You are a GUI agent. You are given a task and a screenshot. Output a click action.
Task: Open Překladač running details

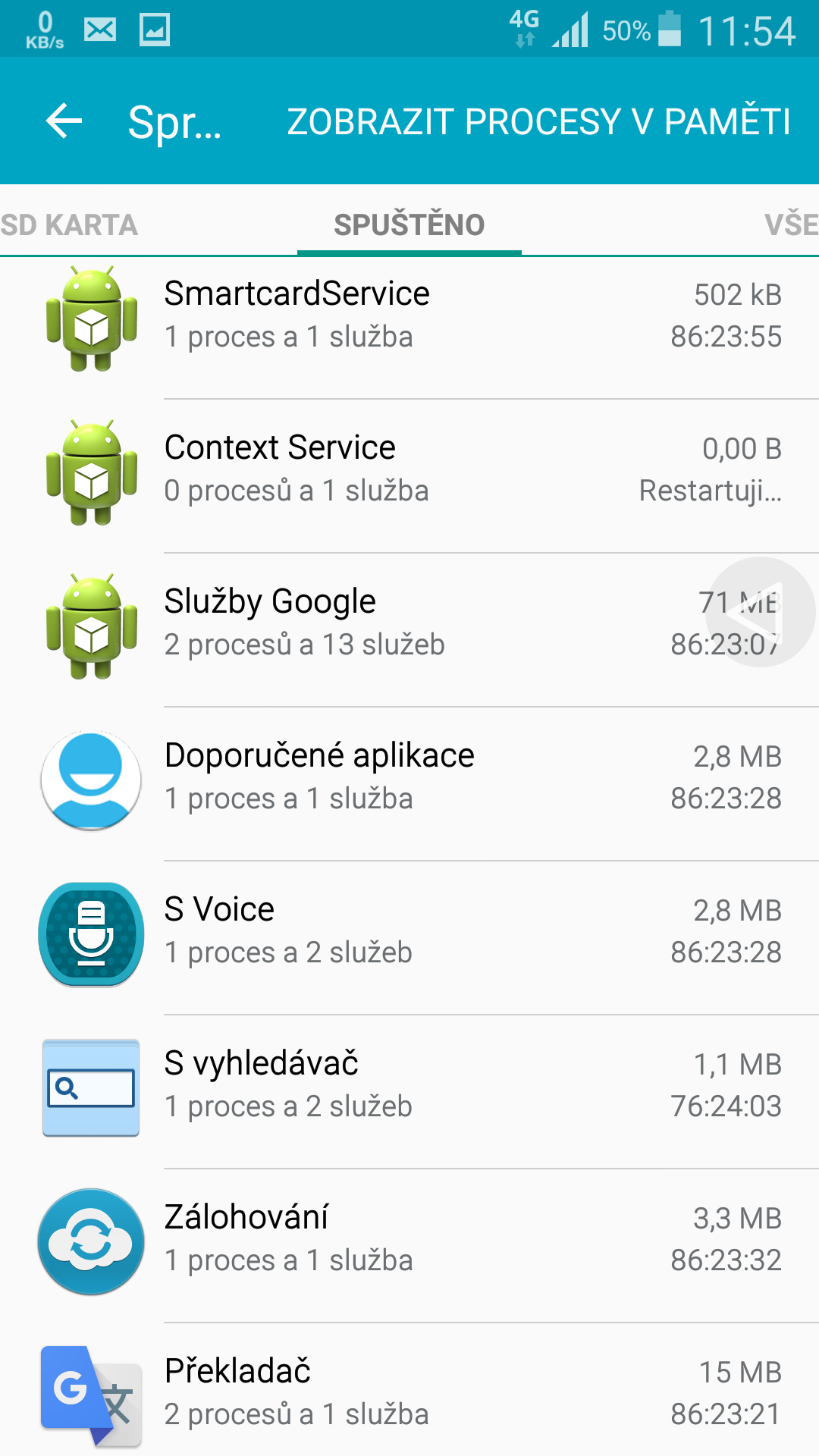pyautogui.click(x=409, y=1393)
